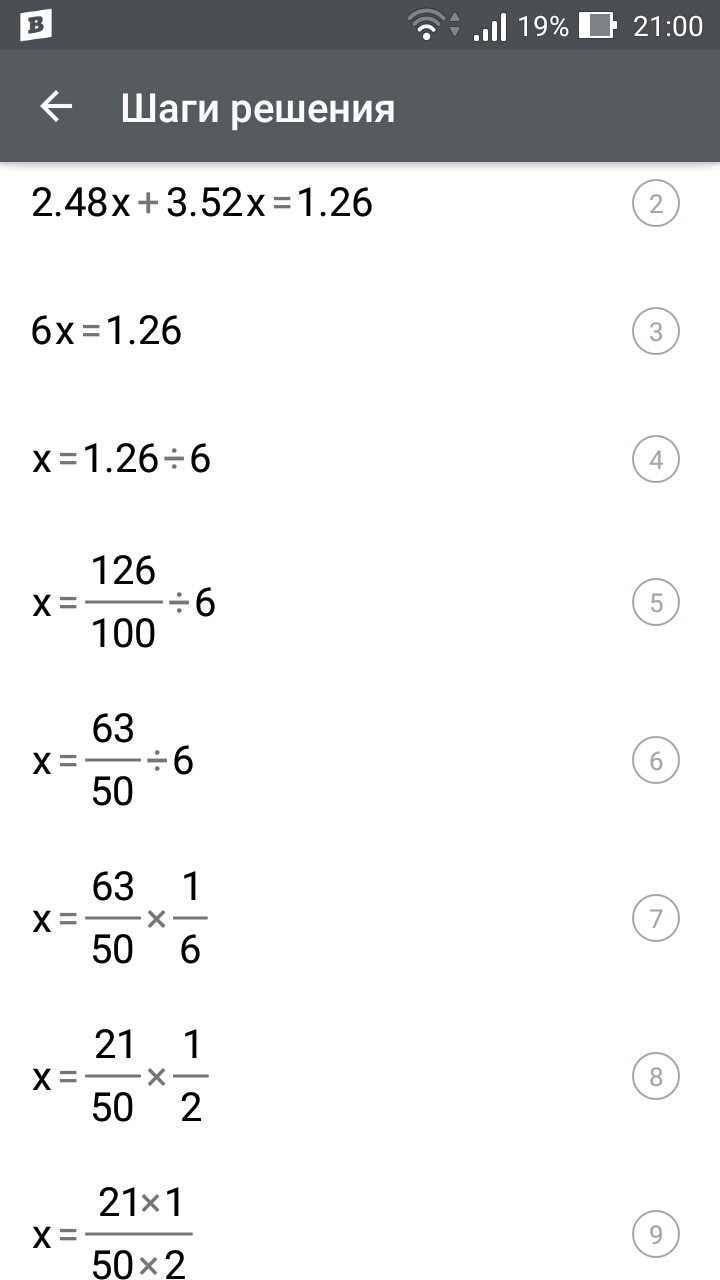Open the step 8 hint
This screenshot has width=720, height=1280.
(x=656, y=1077)
